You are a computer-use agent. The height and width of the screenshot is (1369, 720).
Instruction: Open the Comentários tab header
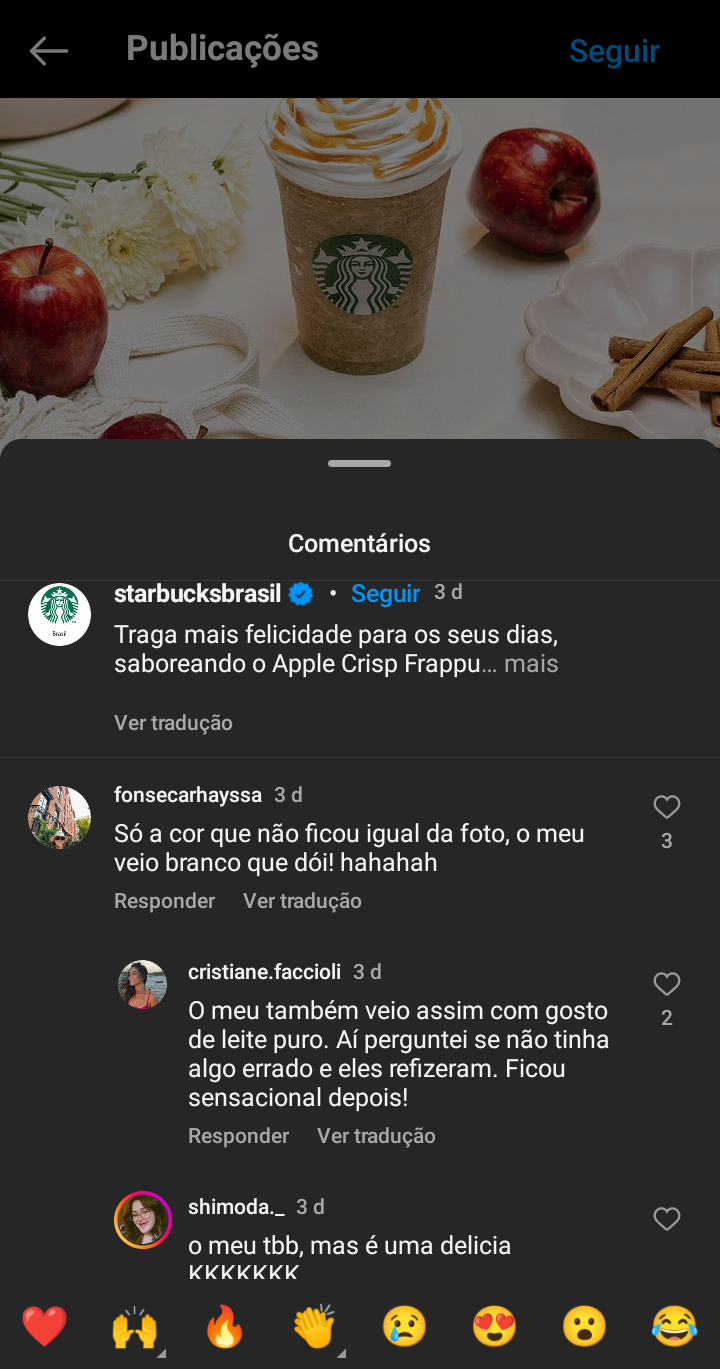pyautogui.click(x=359, y=543)
